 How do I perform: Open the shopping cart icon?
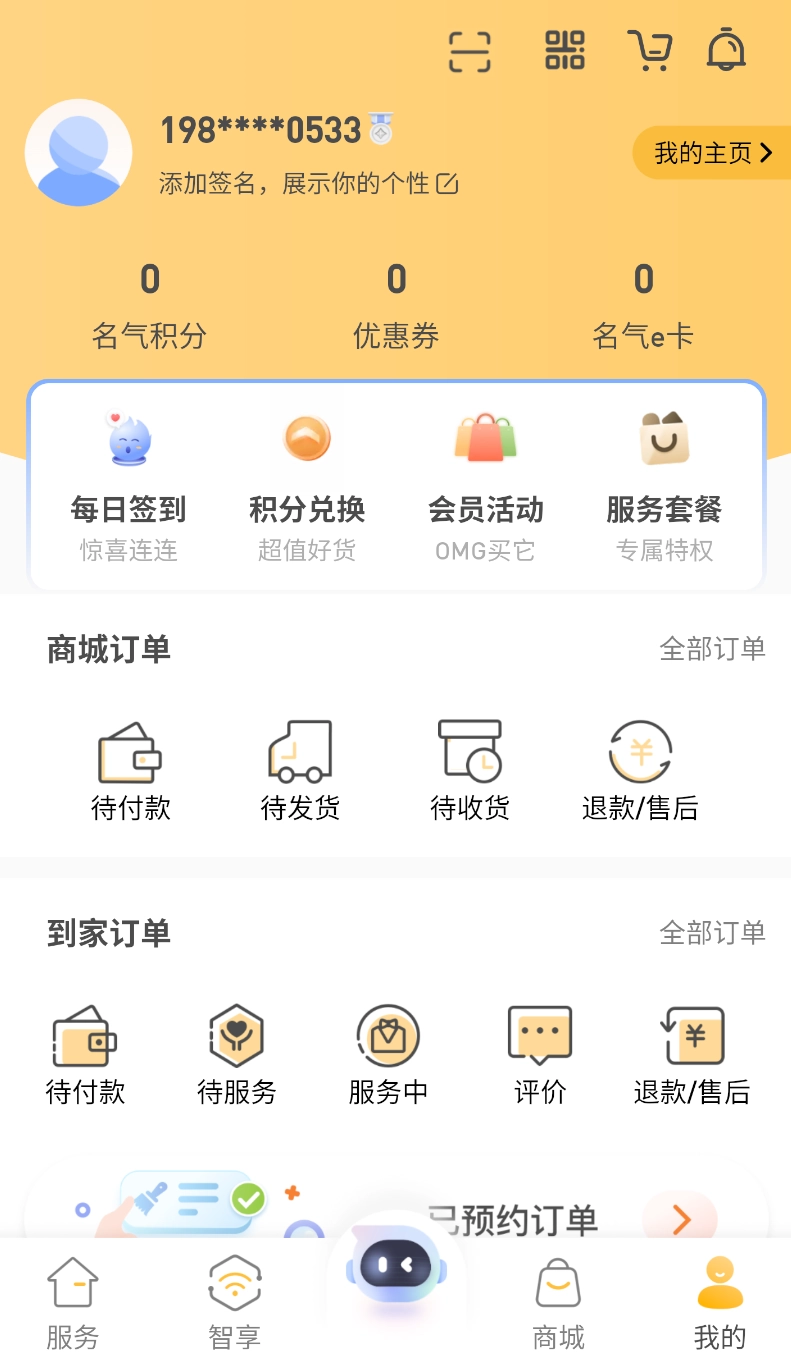(x=650, y=51)
